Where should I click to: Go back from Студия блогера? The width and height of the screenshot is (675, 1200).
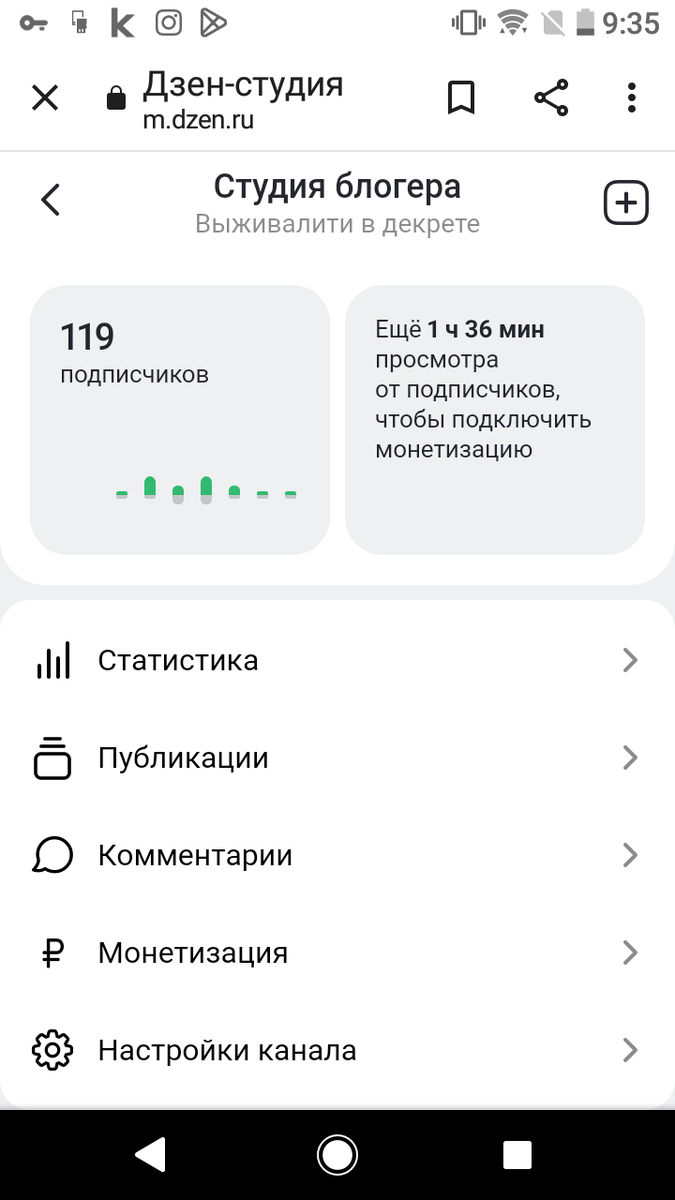pyautogui.click(x=51, y=200)
